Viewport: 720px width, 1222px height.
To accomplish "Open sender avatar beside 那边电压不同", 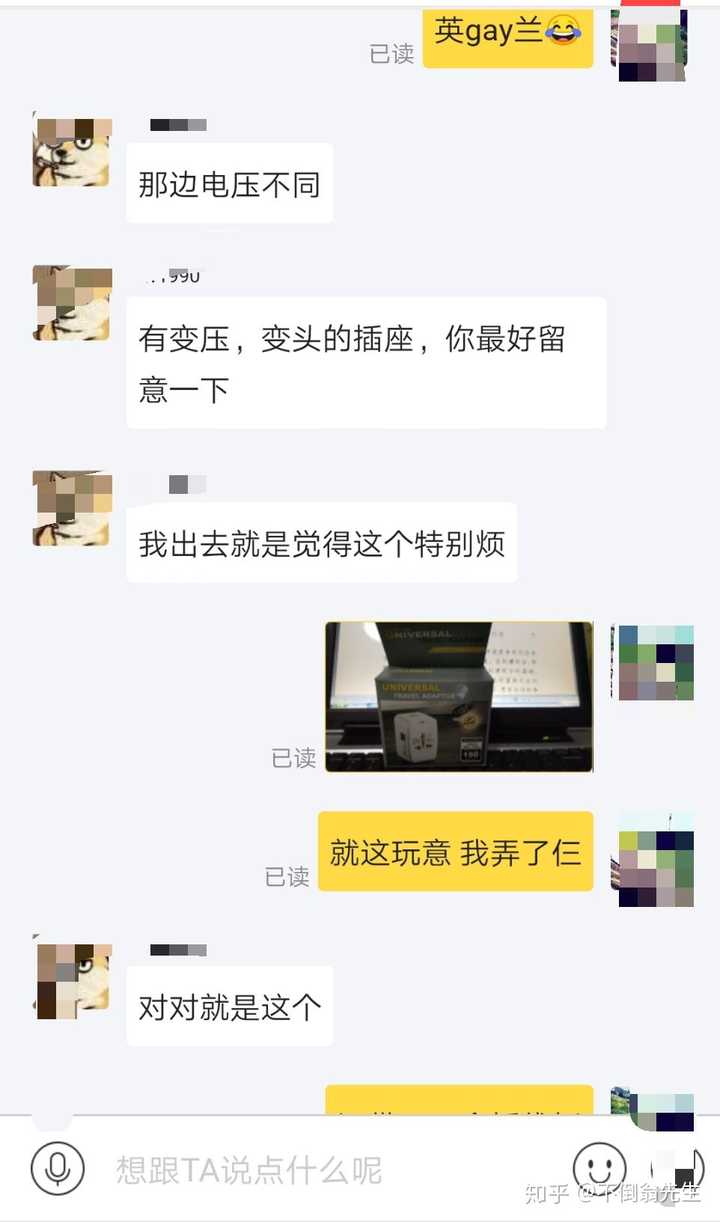I will (72, 150).
